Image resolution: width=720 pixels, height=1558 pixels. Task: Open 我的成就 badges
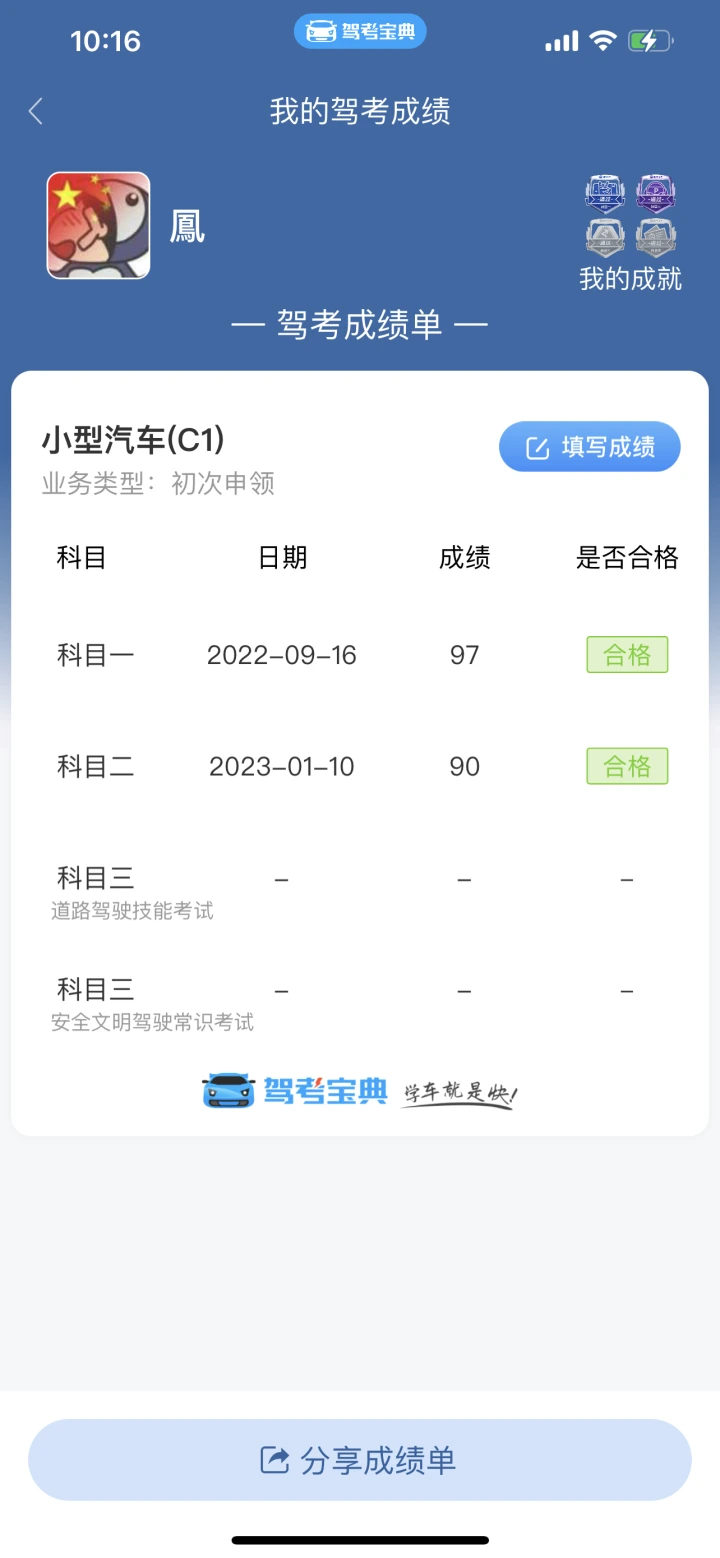point(630,234)
